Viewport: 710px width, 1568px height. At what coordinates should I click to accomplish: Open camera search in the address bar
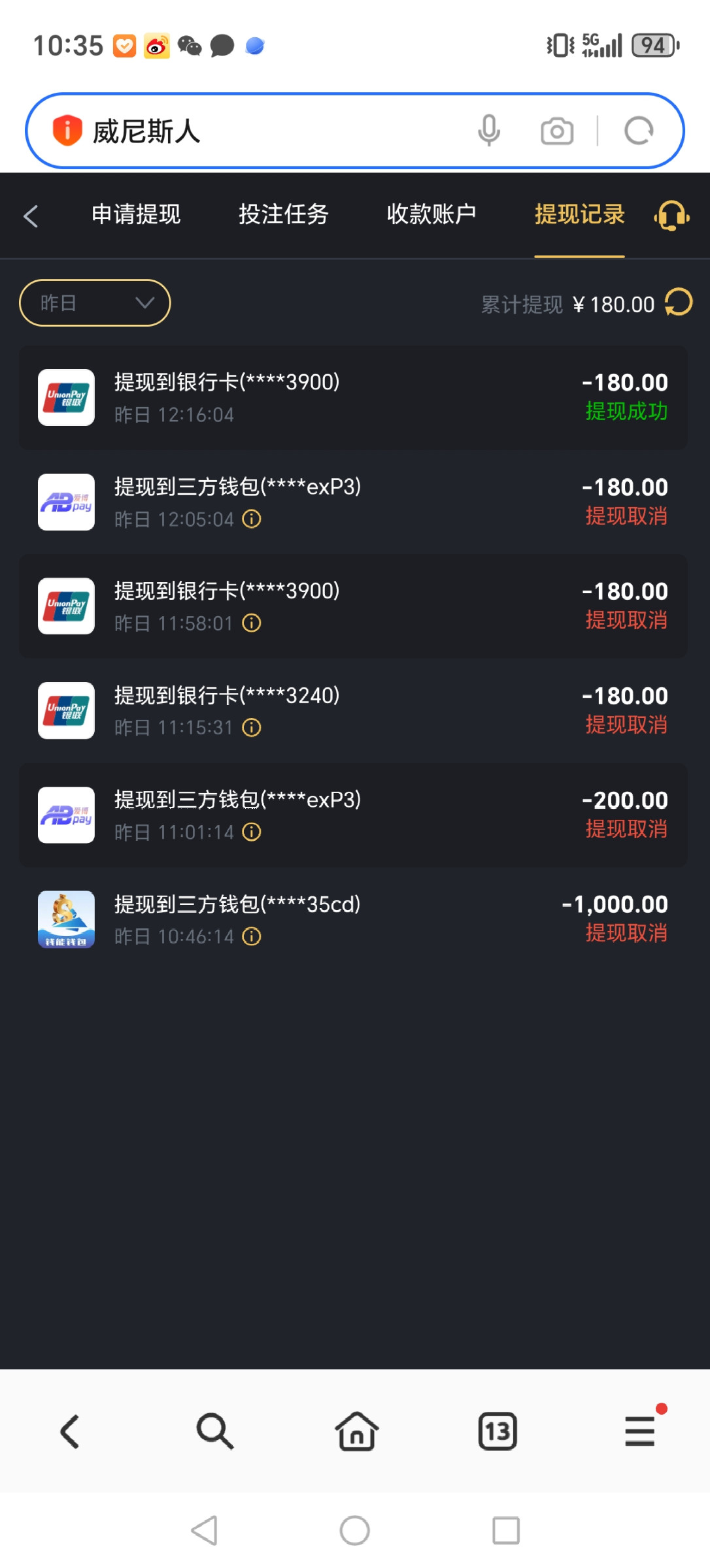(557, 131)
